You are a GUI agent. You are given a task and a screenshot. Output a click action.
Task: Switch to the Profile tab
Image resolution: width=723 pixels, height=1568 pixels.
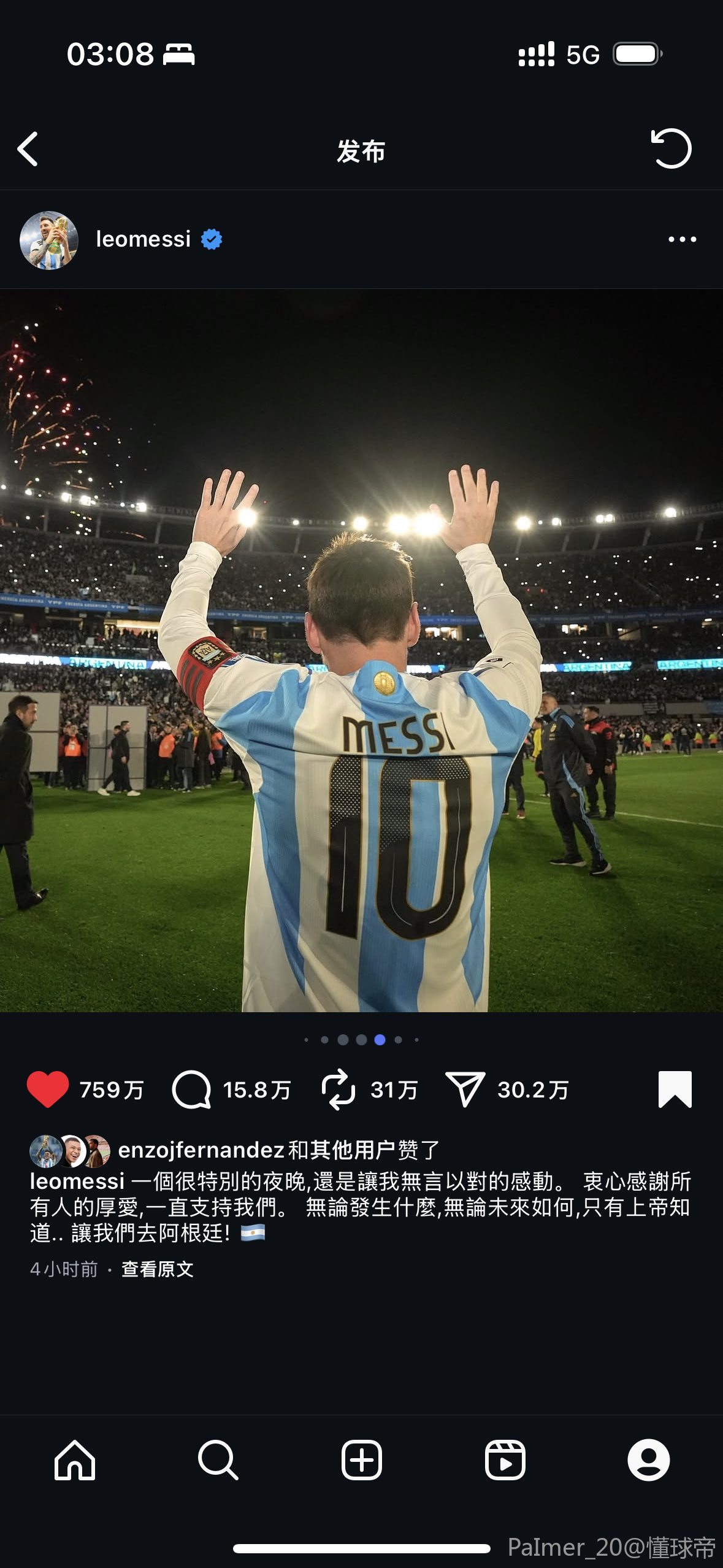pos(648,1460)
